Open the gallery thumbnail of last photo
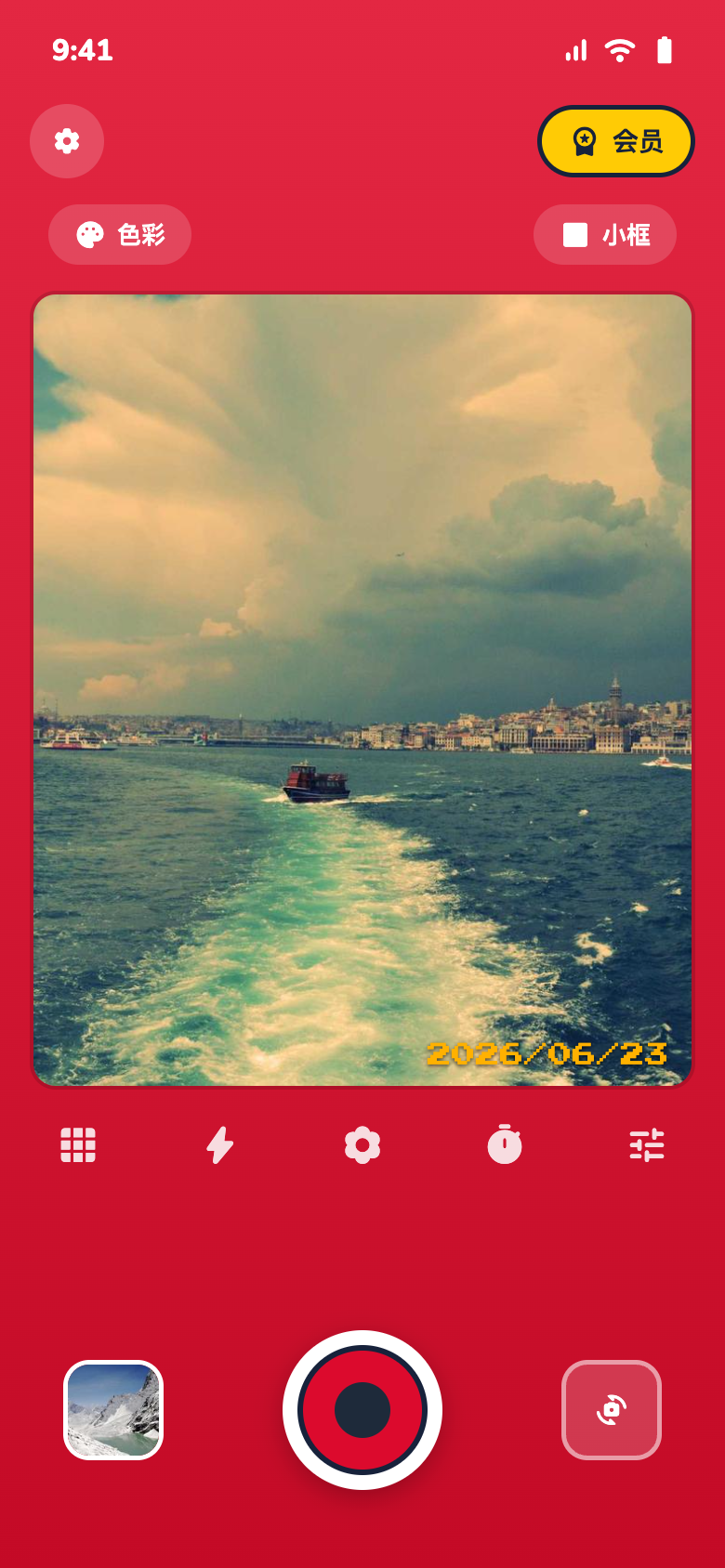The image size is (725, 1568). [x=113, y=1410]
